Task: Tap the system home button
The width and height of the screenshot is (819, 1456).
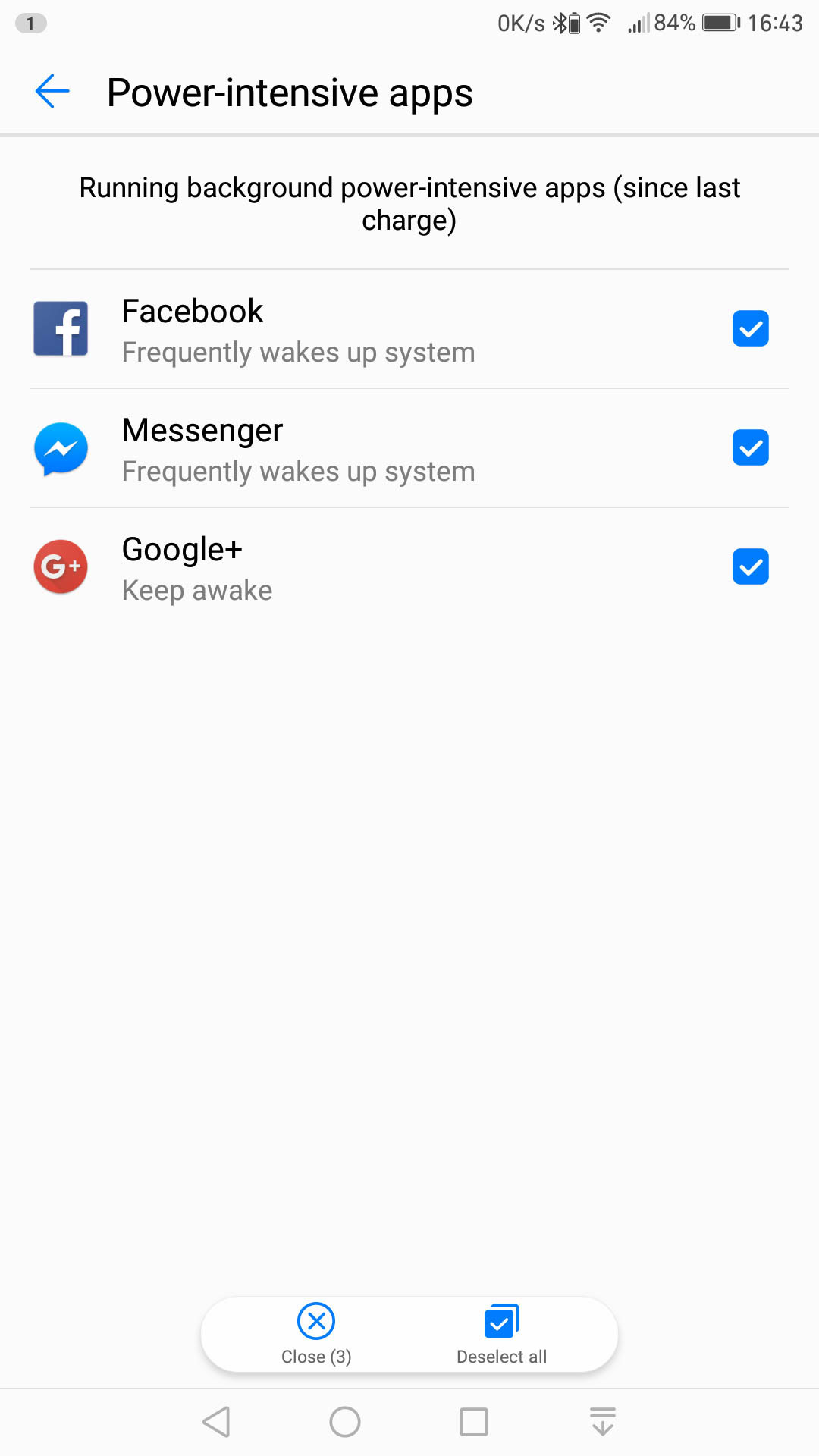Action: click(x=345, y=1422)
